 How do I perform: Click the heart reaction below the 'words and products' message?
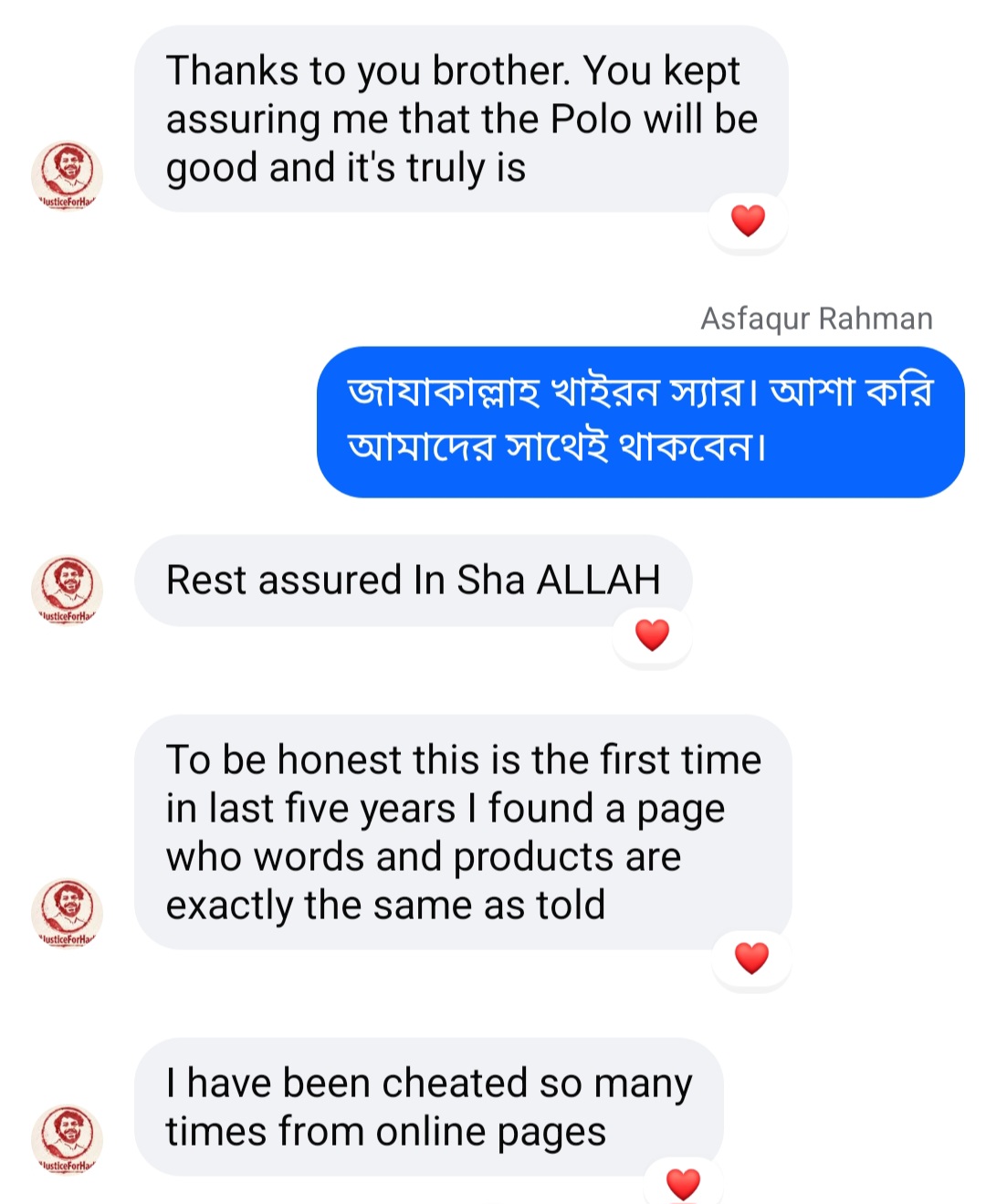[750, 958]
